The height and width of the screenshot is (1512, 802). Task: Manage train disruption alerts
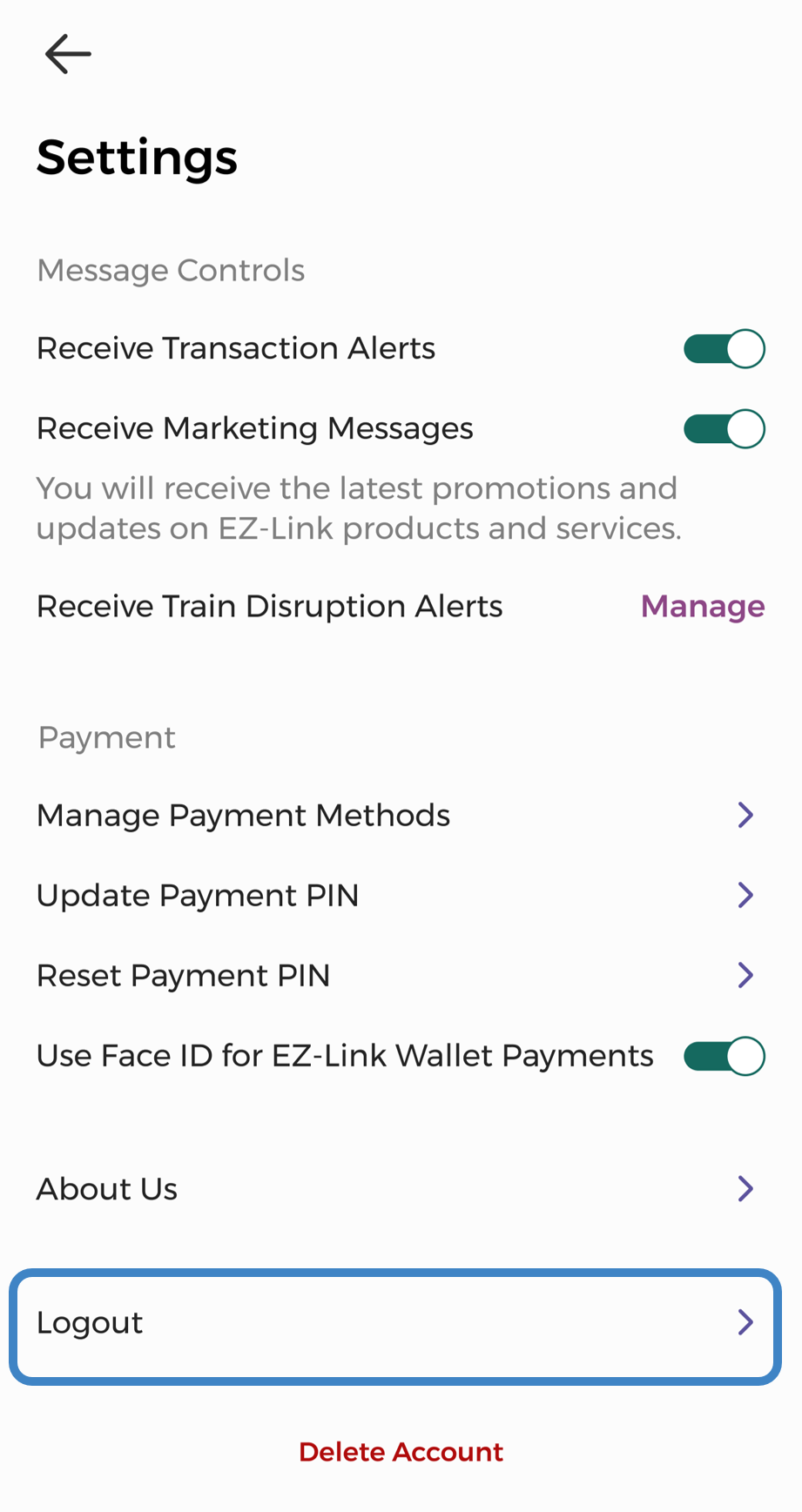pos(702,607)
